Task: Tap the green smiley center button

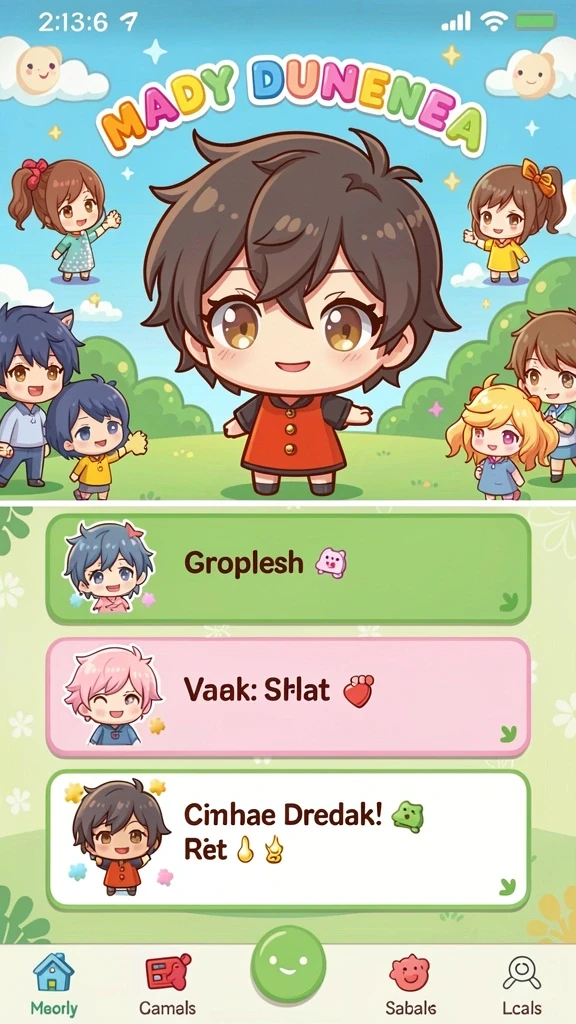Action: (288, 964)
